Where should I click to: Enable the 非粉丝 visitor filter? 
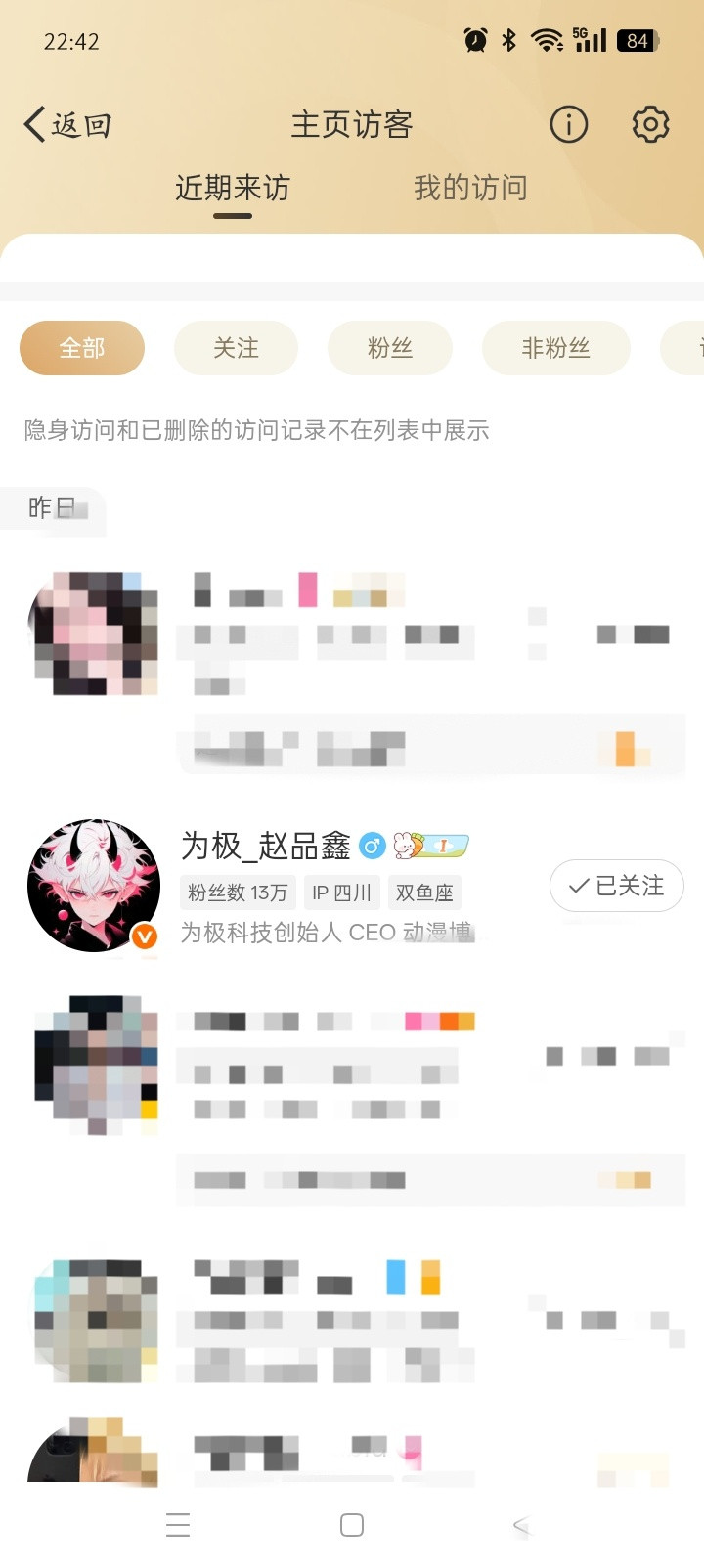point(556,348)
